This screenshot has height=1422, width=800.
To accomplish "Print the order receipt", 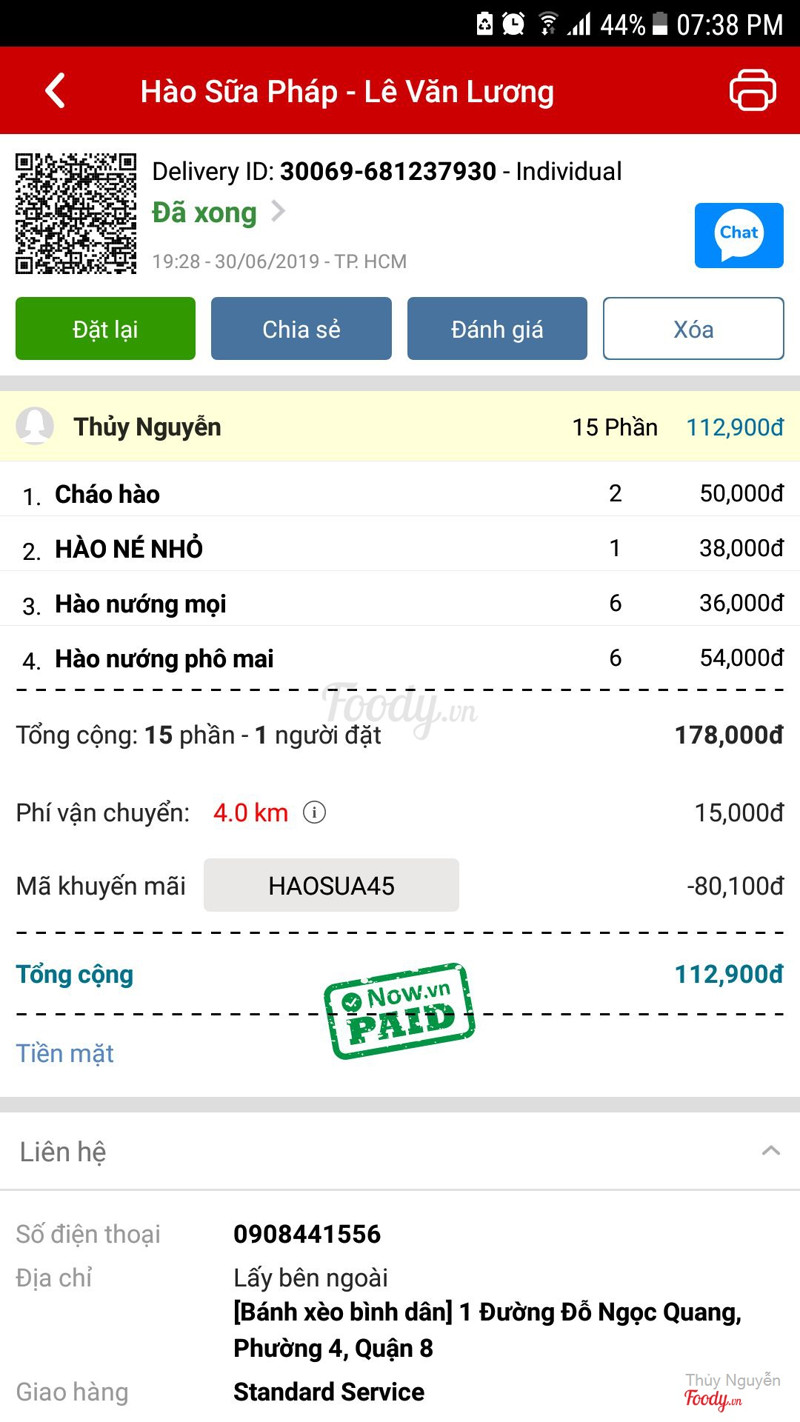I will point(752,90).
